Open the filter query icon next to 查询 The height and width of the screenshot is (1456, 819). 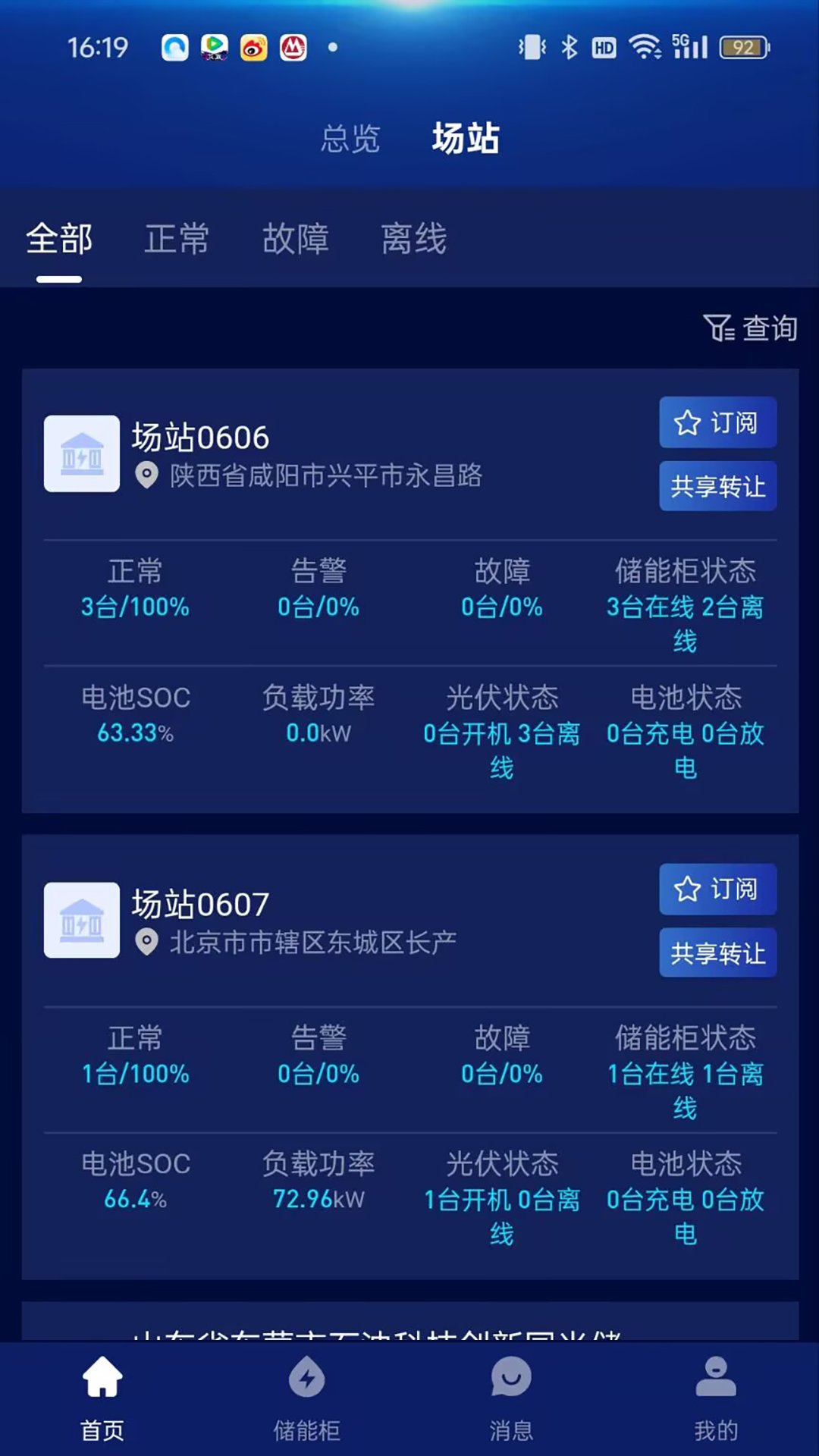click(x=719, y=328)
